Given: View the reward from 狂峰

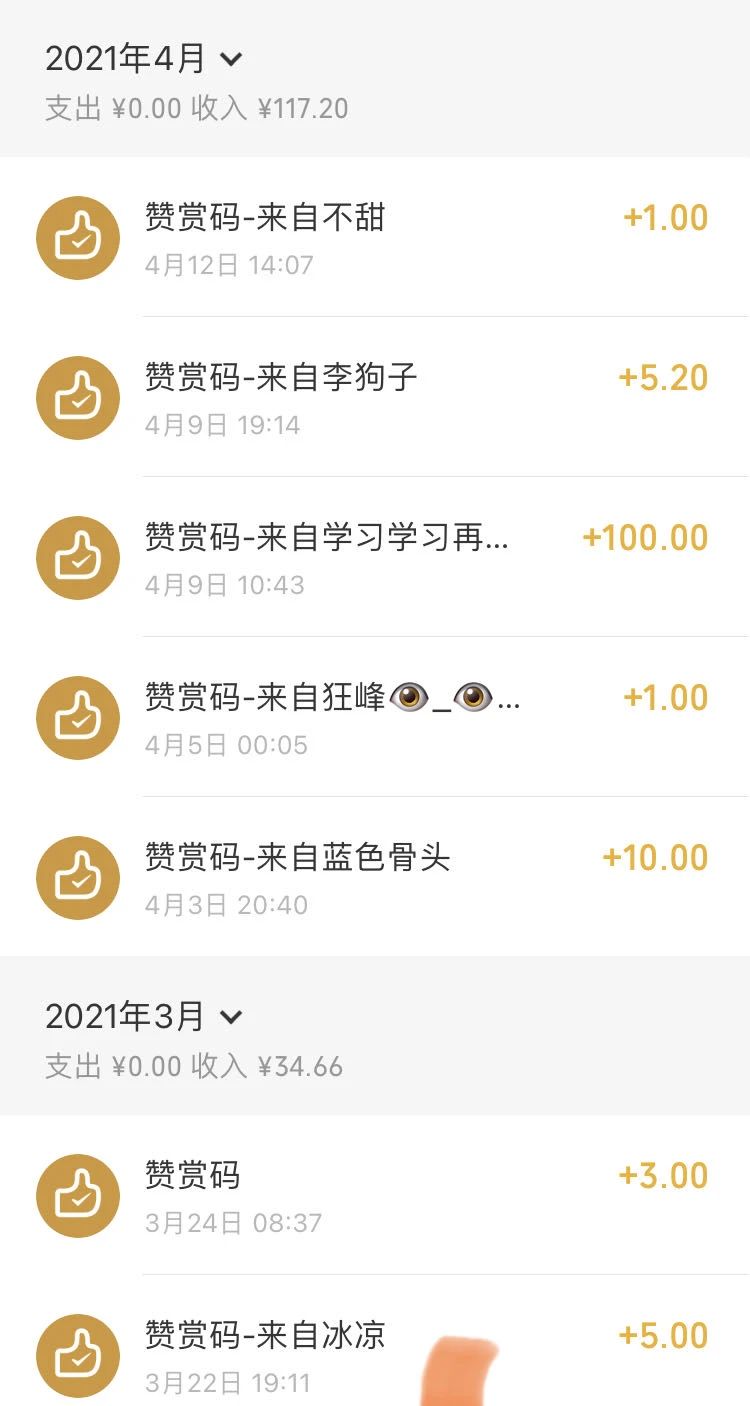Looking at the screenshot, I should pyautogui.click(x=375, y=718).
